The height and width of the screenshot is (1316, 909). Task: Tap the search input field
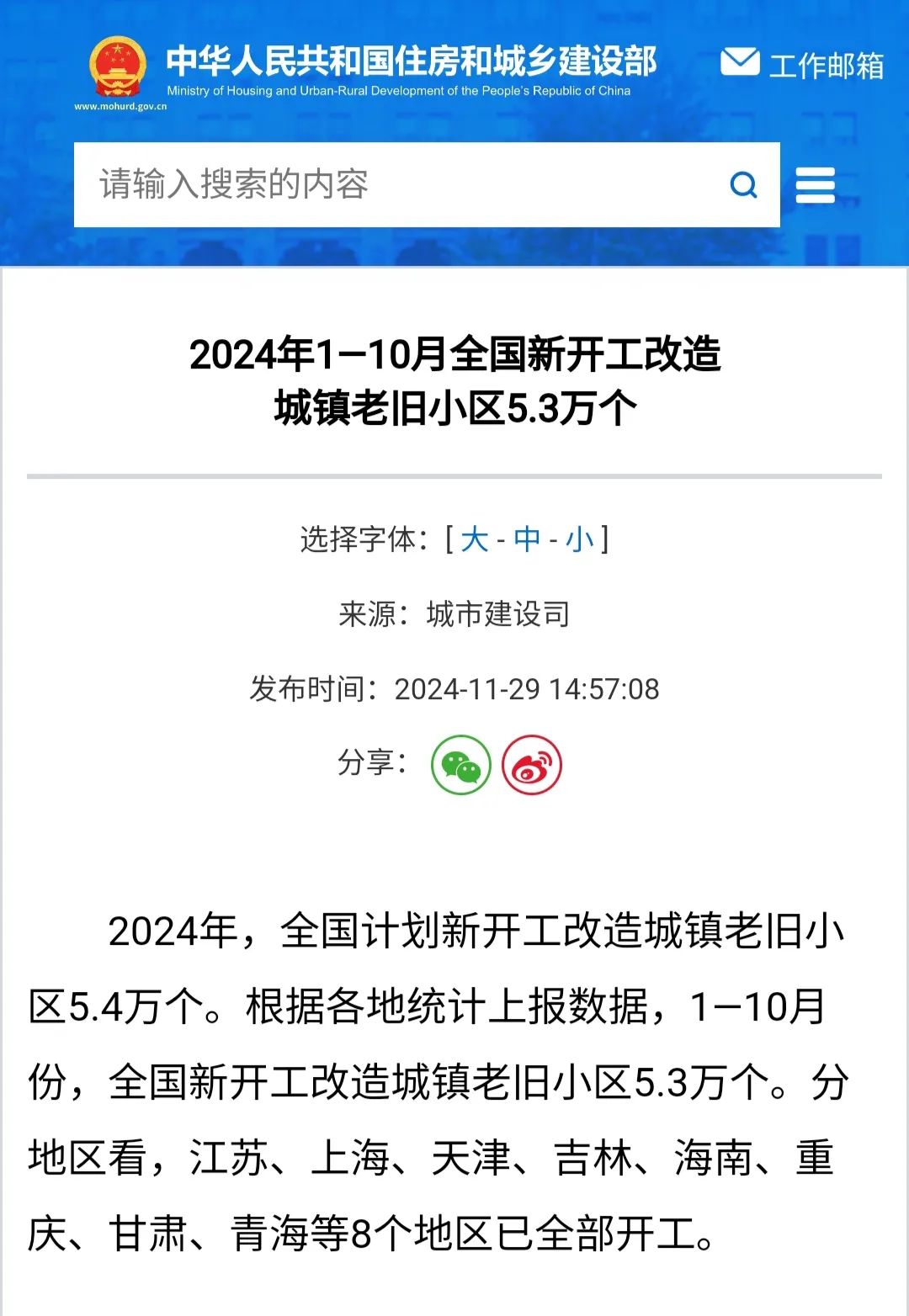point(396,184)
